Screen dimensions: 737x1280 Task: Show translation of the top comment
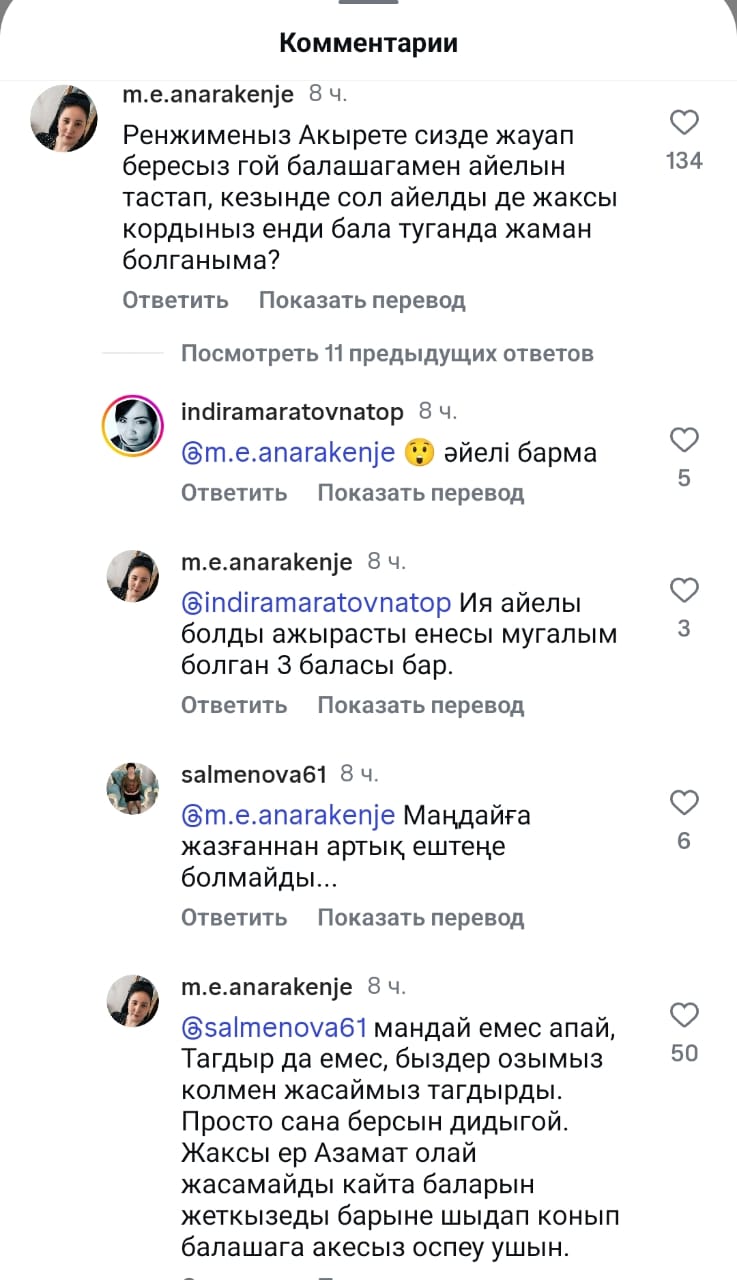click(x=362, y=300)
